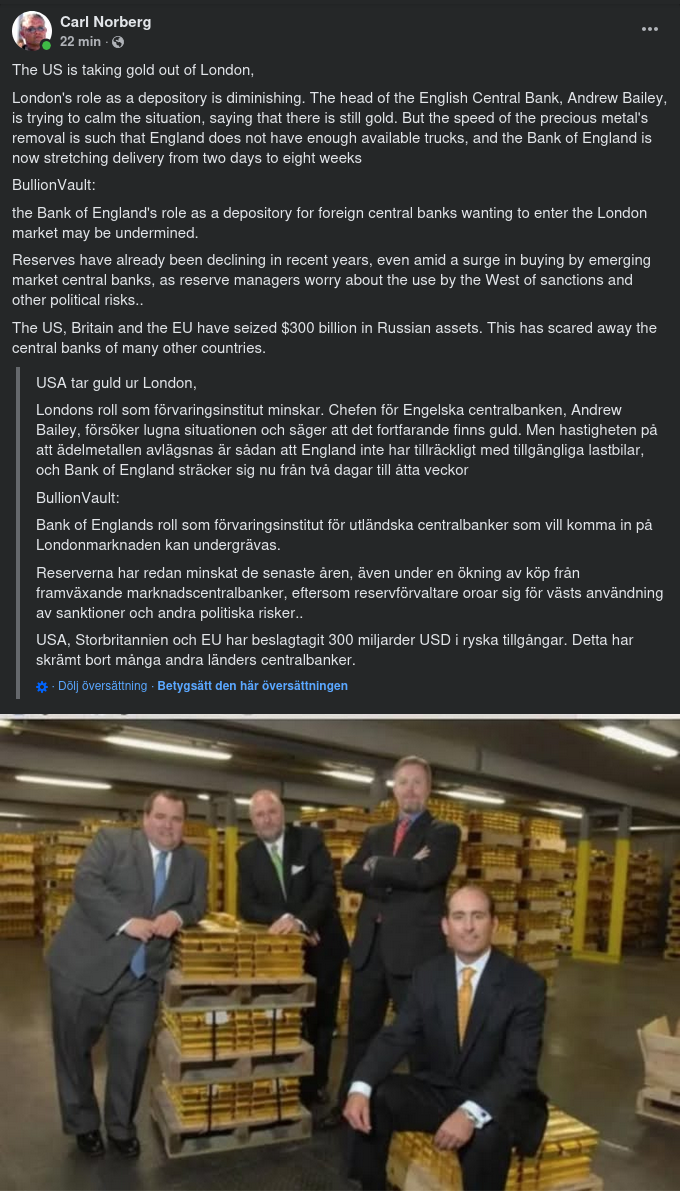Screen dimensions: 680x1191
Task: Tap Betygsätt den här översättningen
Action: (x=252, y=686)
